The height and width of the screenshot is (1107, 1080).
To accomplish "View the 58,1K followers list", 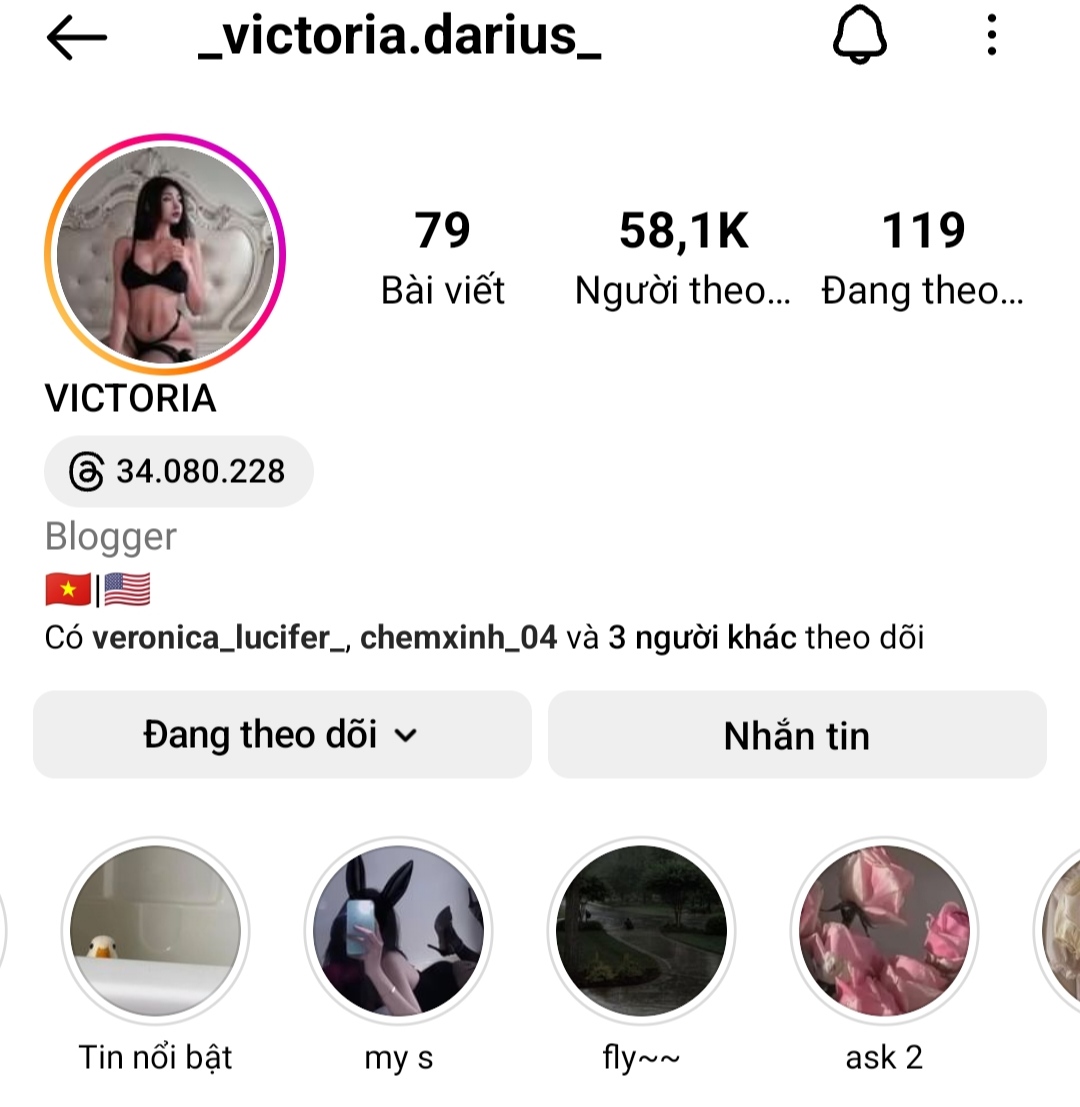I will coord(683,256).
